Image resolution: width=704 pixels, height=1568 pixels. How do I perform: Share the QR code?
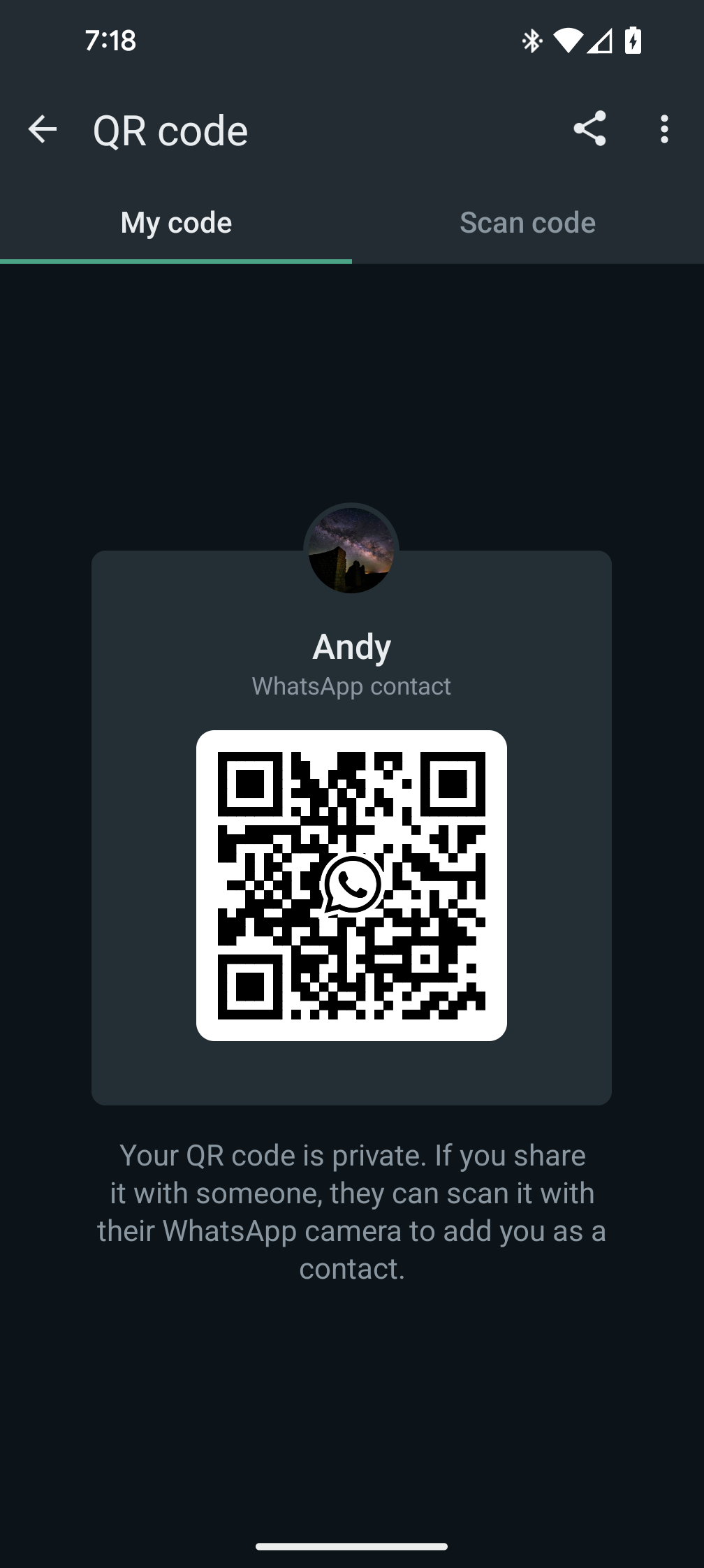589,129
